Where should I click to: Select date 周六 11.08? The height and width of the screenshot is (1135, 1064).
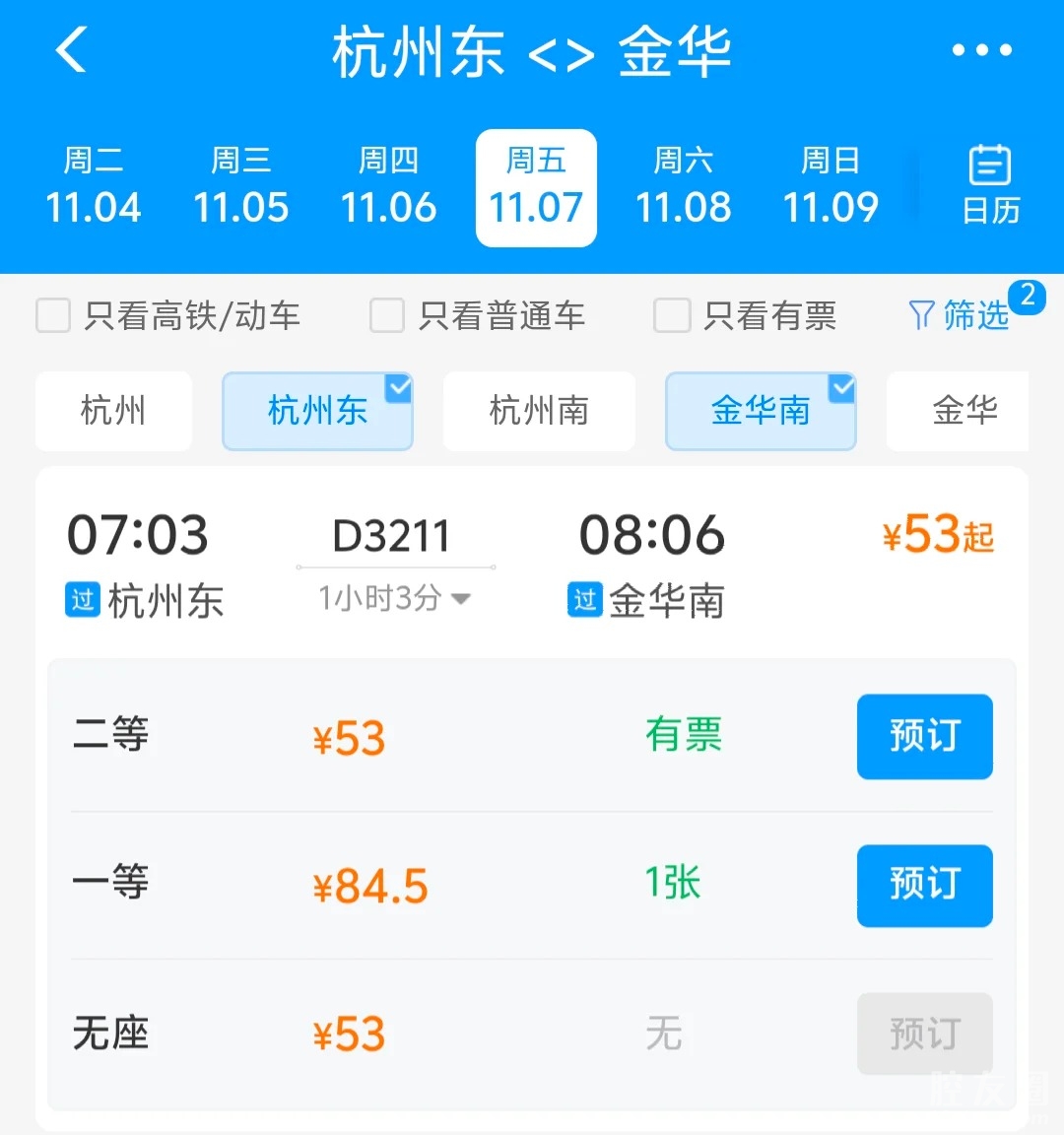(684, 187)
